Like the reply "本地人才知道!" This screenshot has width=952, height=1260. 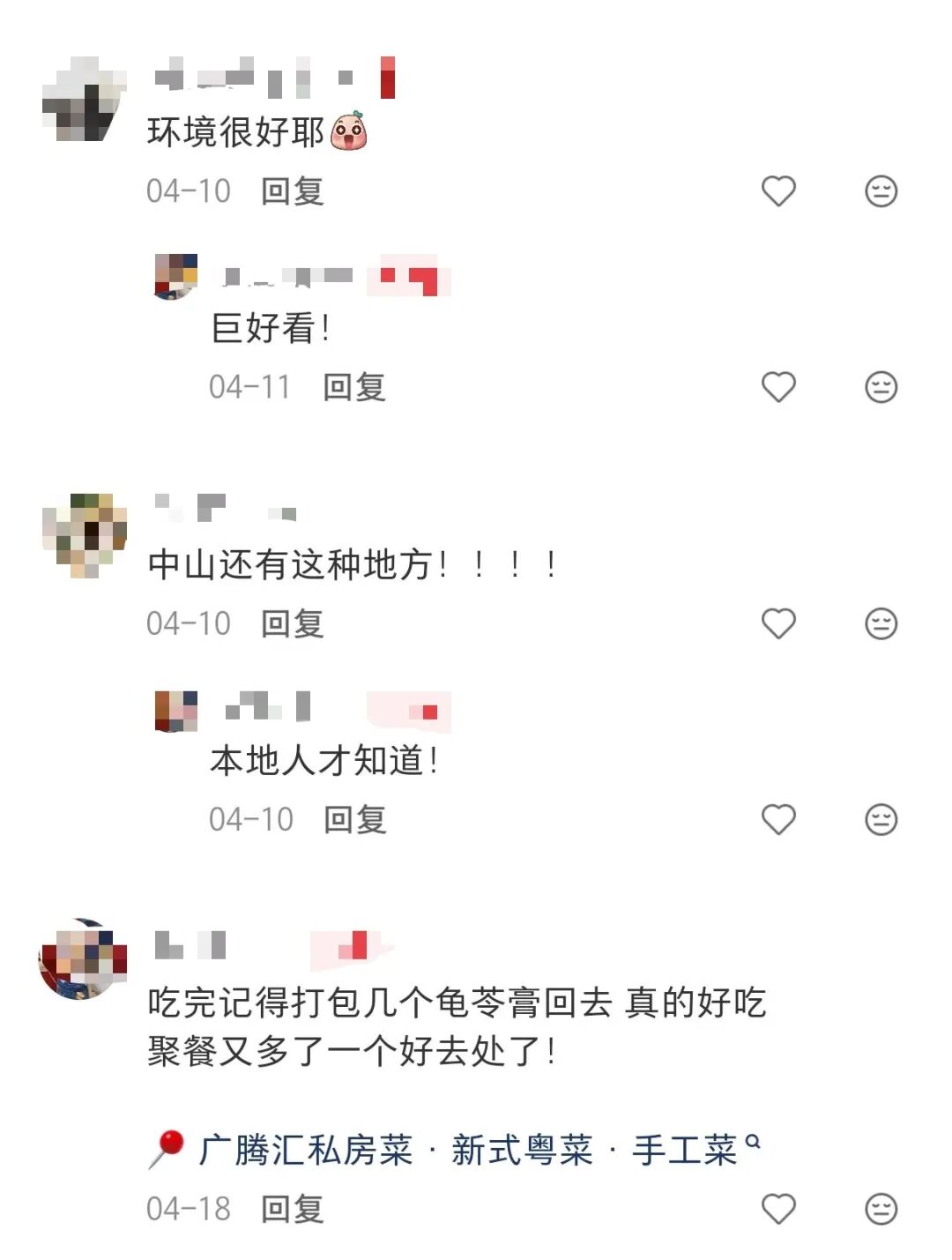[778, 820]
